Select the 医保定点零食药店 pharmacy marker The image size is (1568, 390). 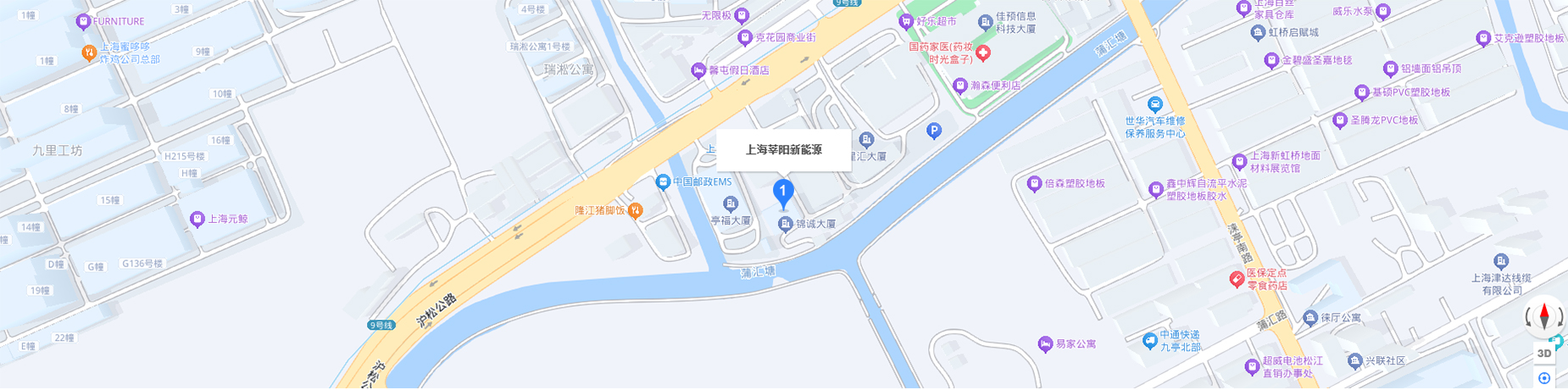(1237, 279)
